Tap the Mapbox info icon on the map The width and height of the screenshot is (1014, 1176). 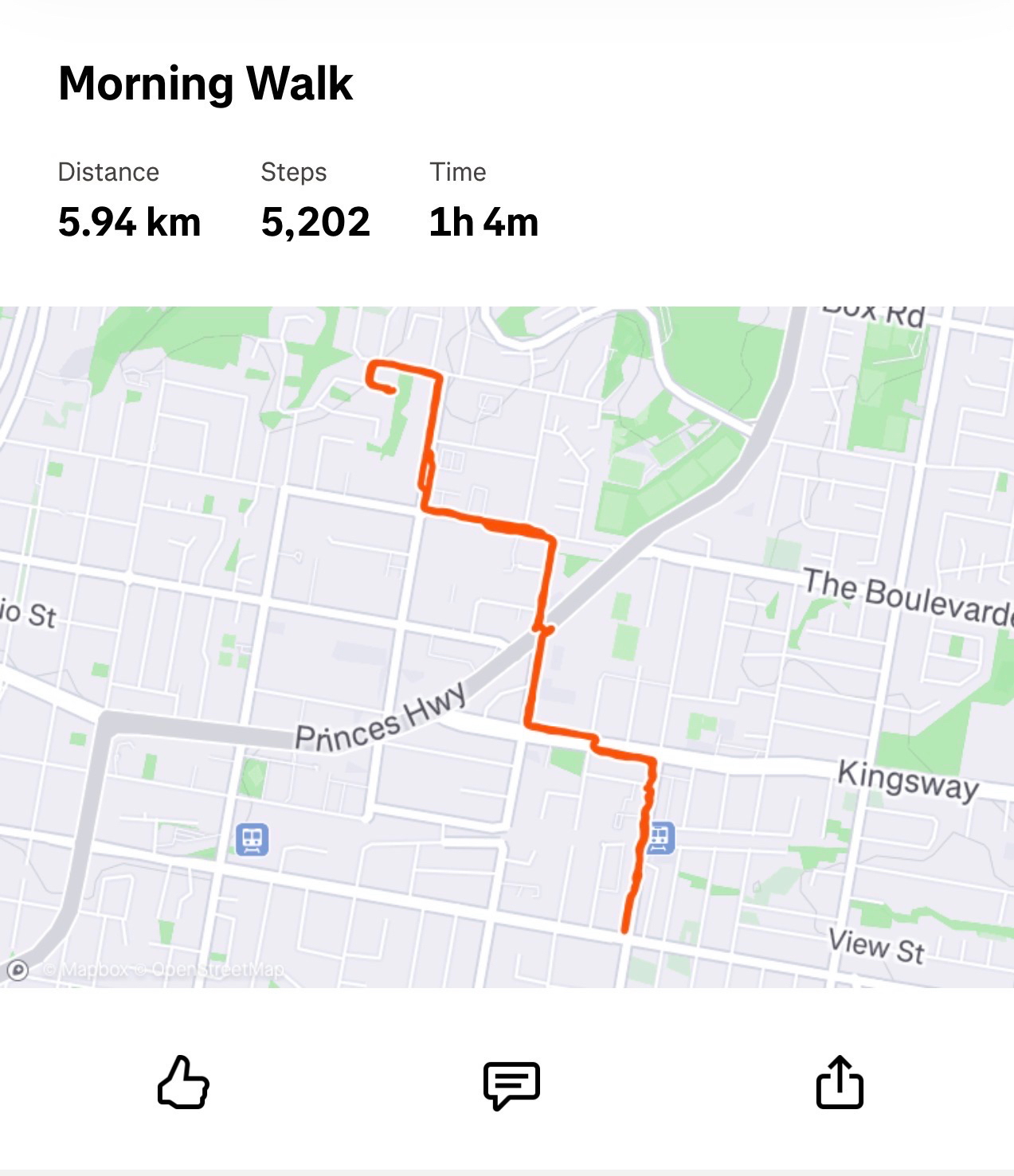tap(18, 970)
